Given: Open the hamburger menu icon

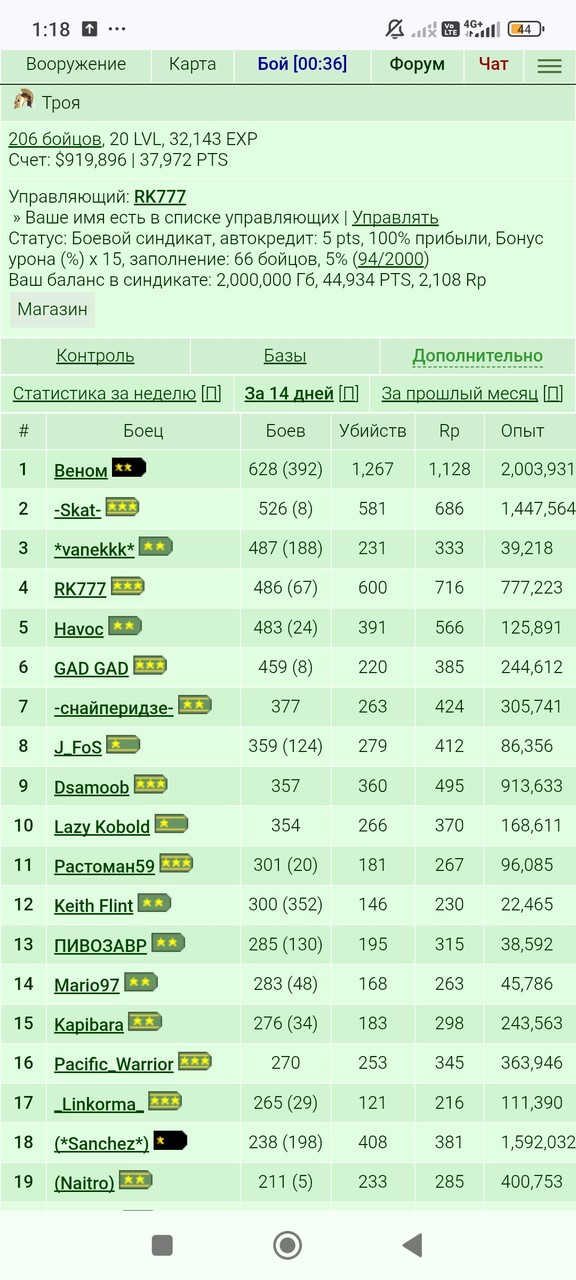Looking at the screenshot, I should pos(549,66).
